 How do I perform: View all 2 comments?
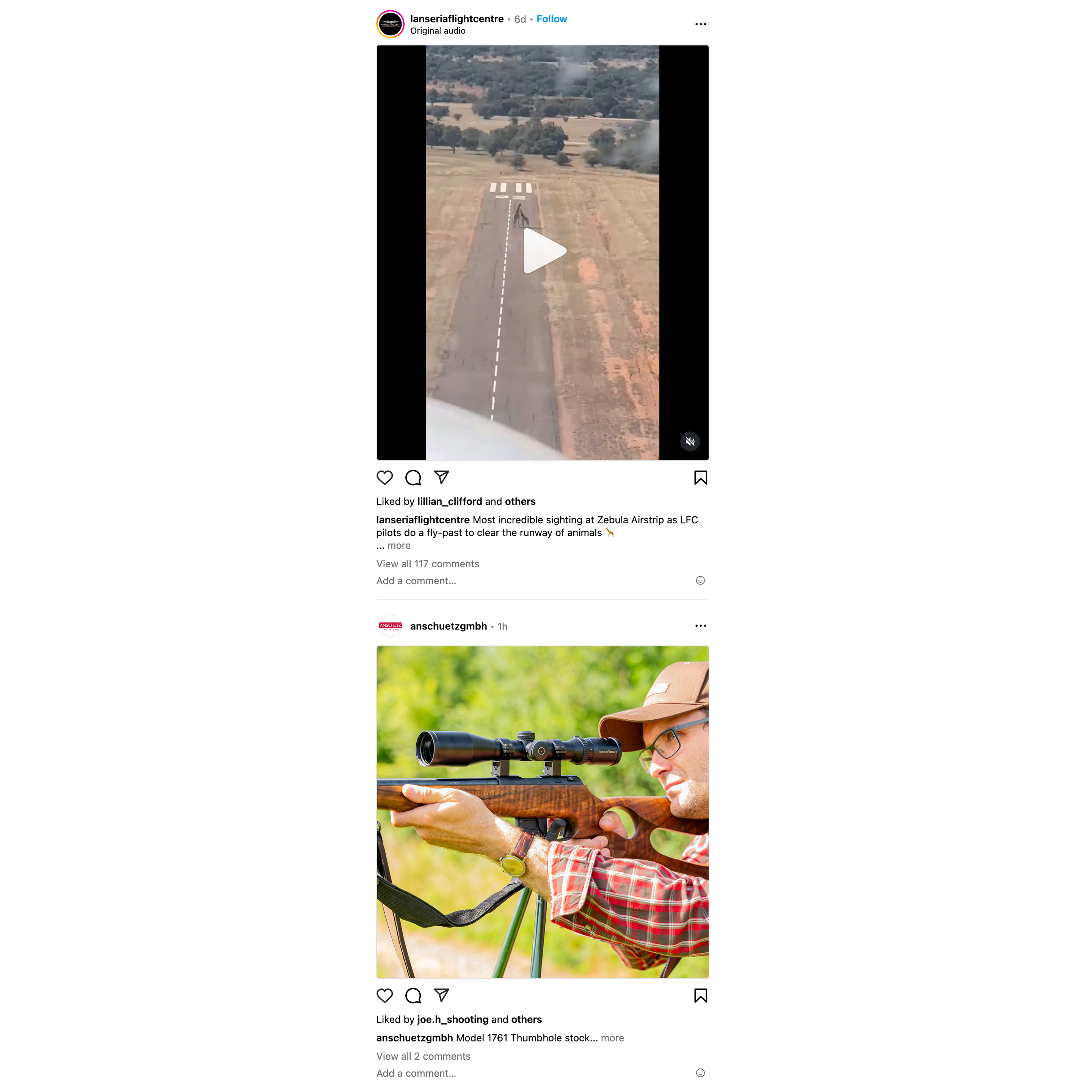pyautogui.click(x=424, y=1056)
